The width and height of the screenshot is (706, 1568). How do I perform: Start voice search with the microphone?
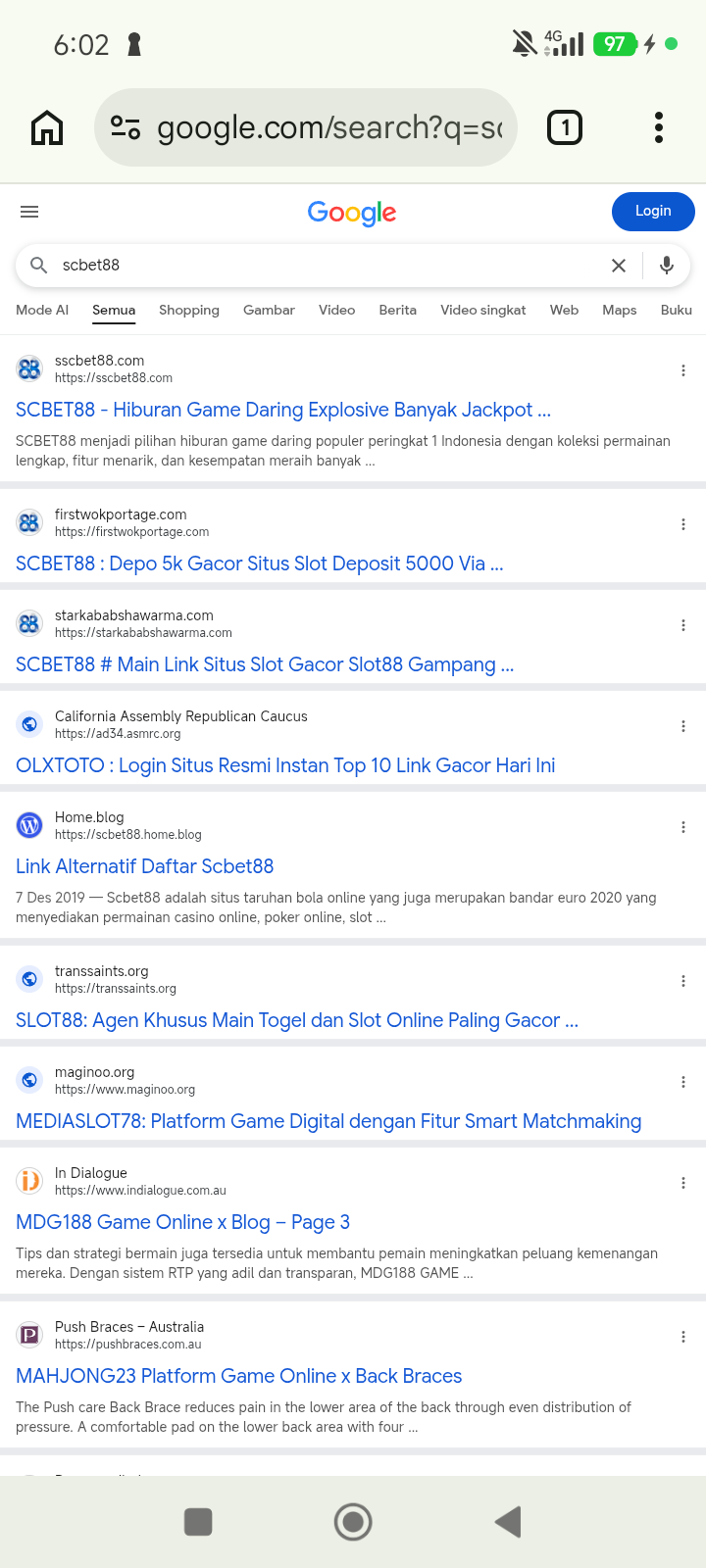click(x=667, y=266)
